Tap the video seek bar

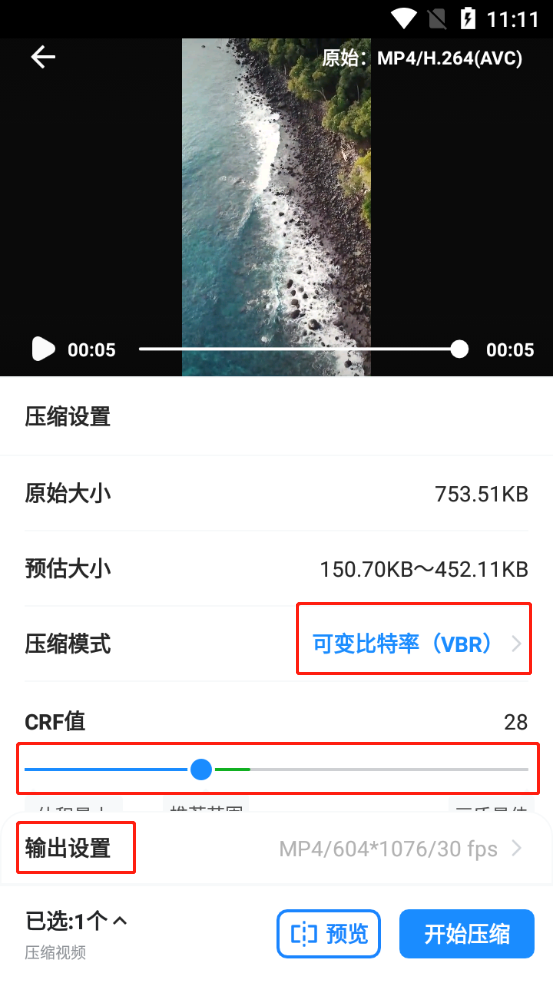tap(303, 349)
